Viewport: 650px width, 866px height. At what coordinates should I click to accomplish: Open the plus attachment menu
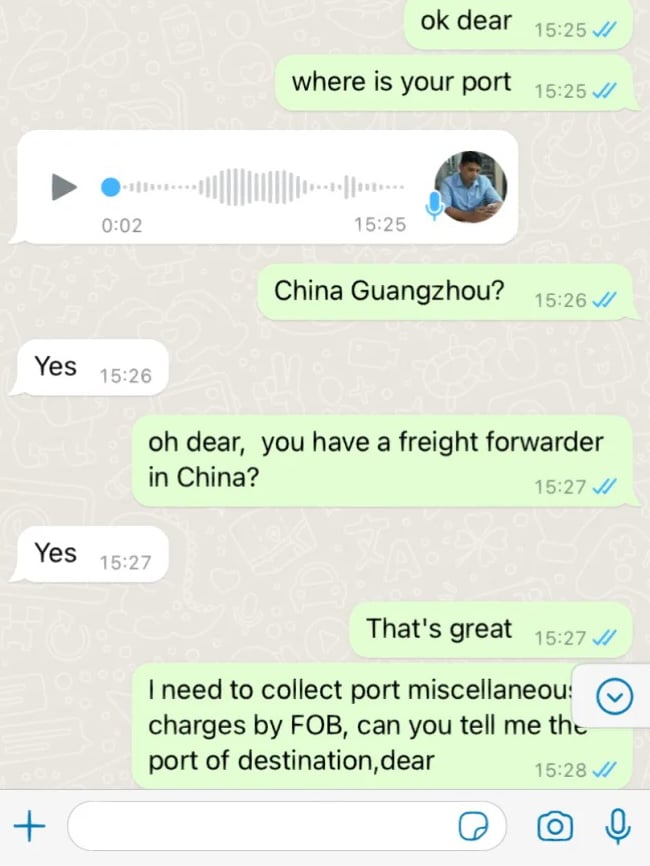click(x=30, y=826)
